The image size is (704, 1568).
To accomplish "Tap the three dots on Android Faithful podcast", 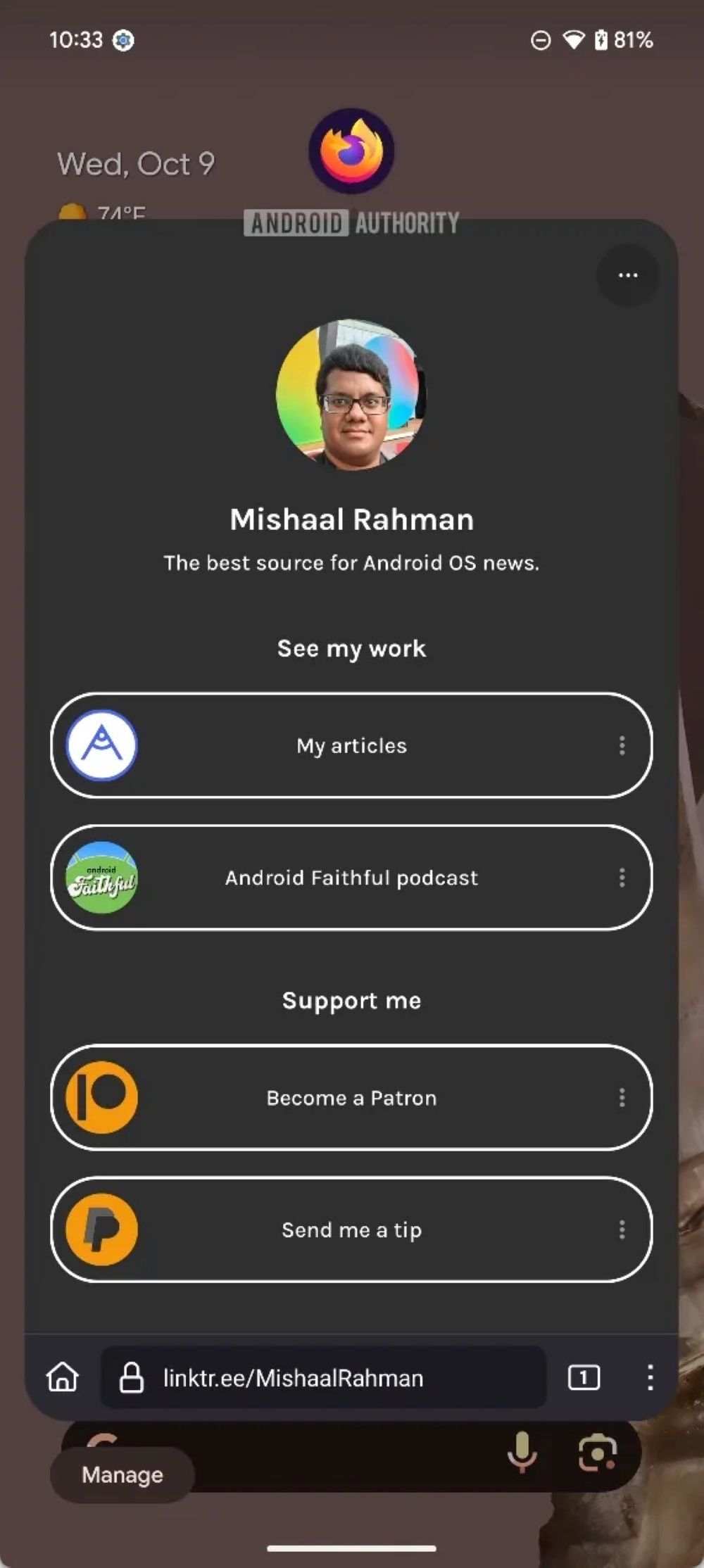I will [622, 878].
